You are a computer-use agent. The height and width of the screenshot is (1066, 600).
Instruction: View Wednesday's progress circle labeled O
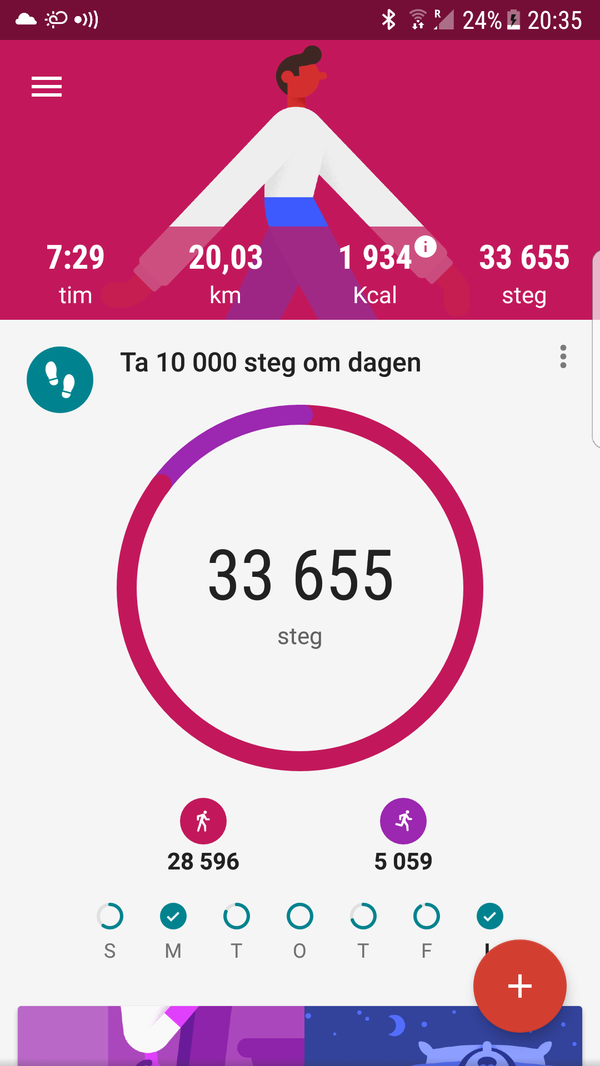[x=299, y=915]
